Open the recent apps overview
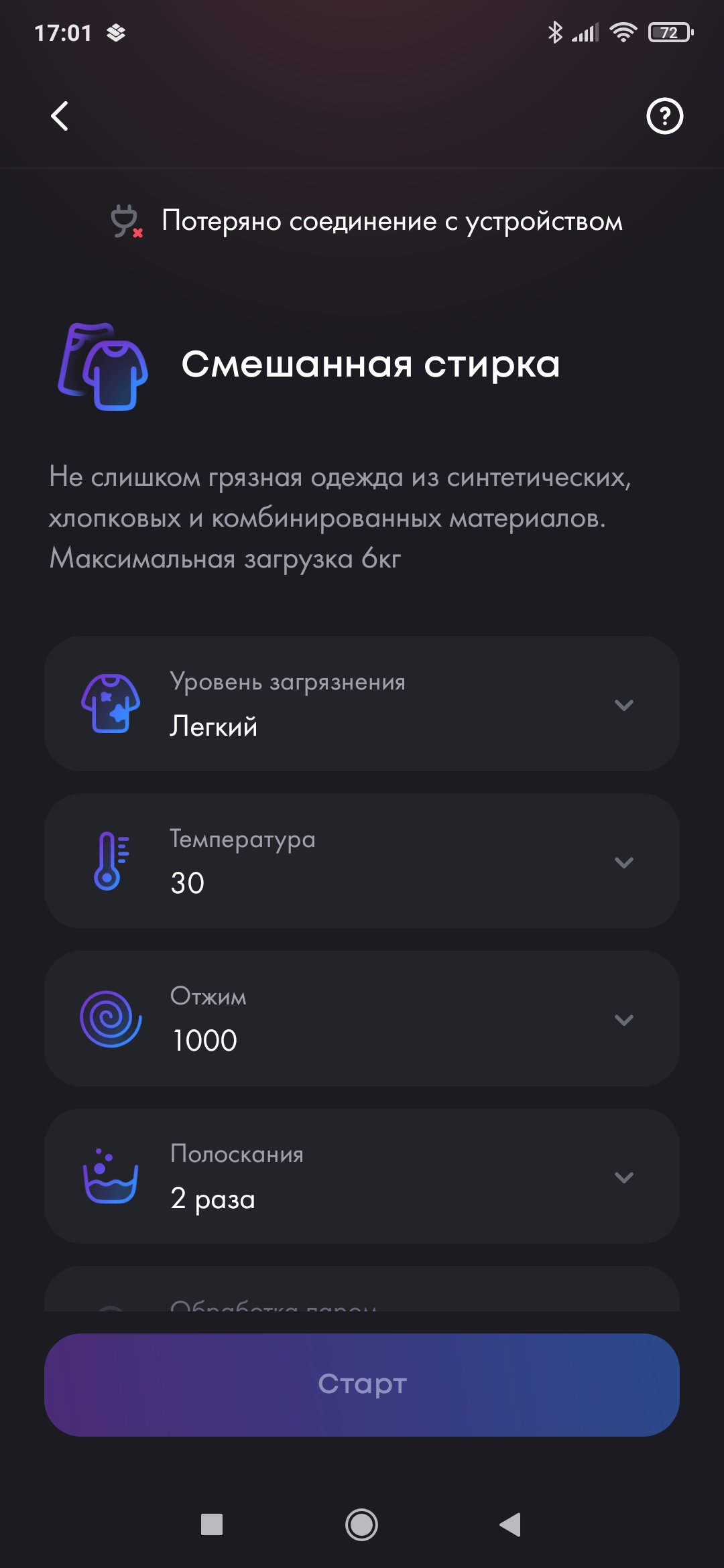The height and width of the screenshot is (1568, 724). [x=212, y=1524]
